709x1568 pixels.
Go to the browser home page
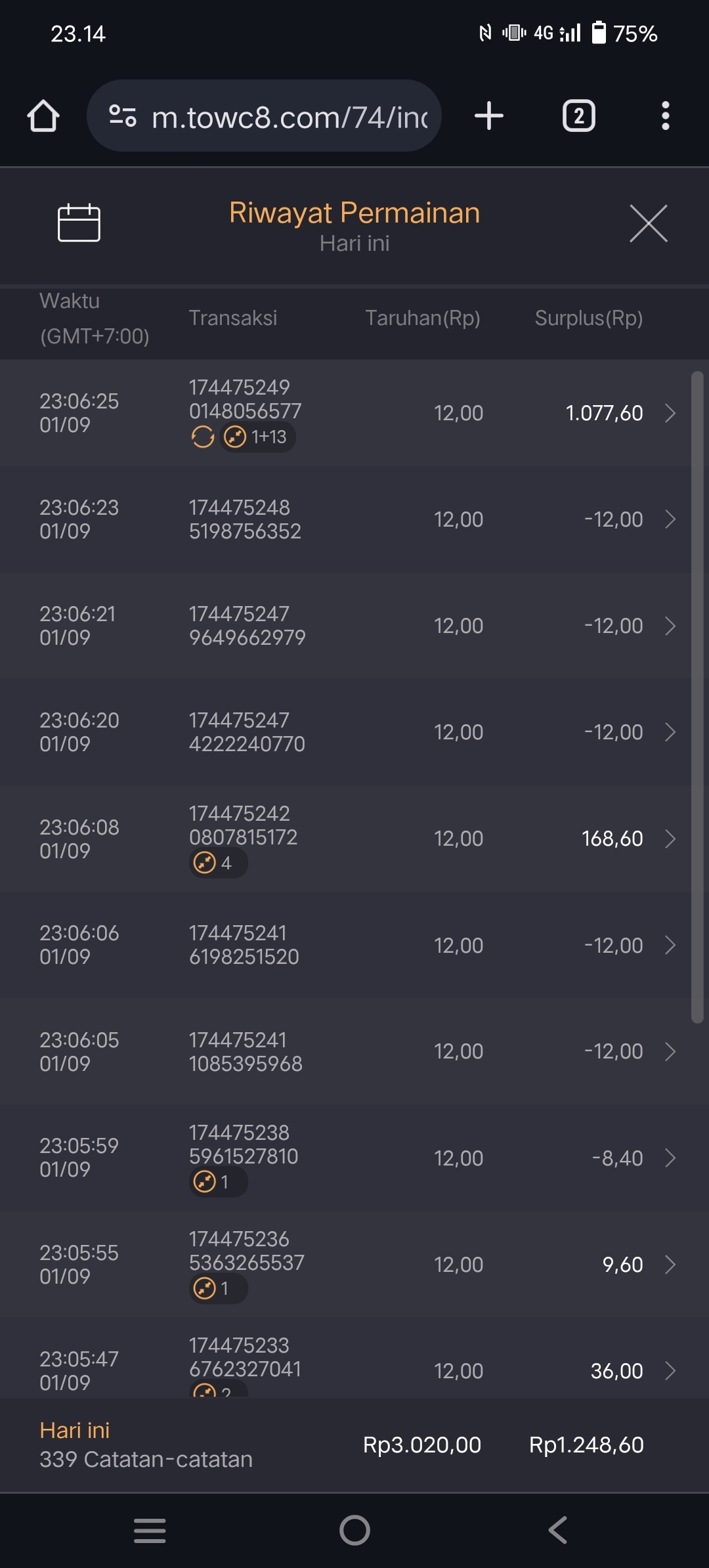pos(43,116)
